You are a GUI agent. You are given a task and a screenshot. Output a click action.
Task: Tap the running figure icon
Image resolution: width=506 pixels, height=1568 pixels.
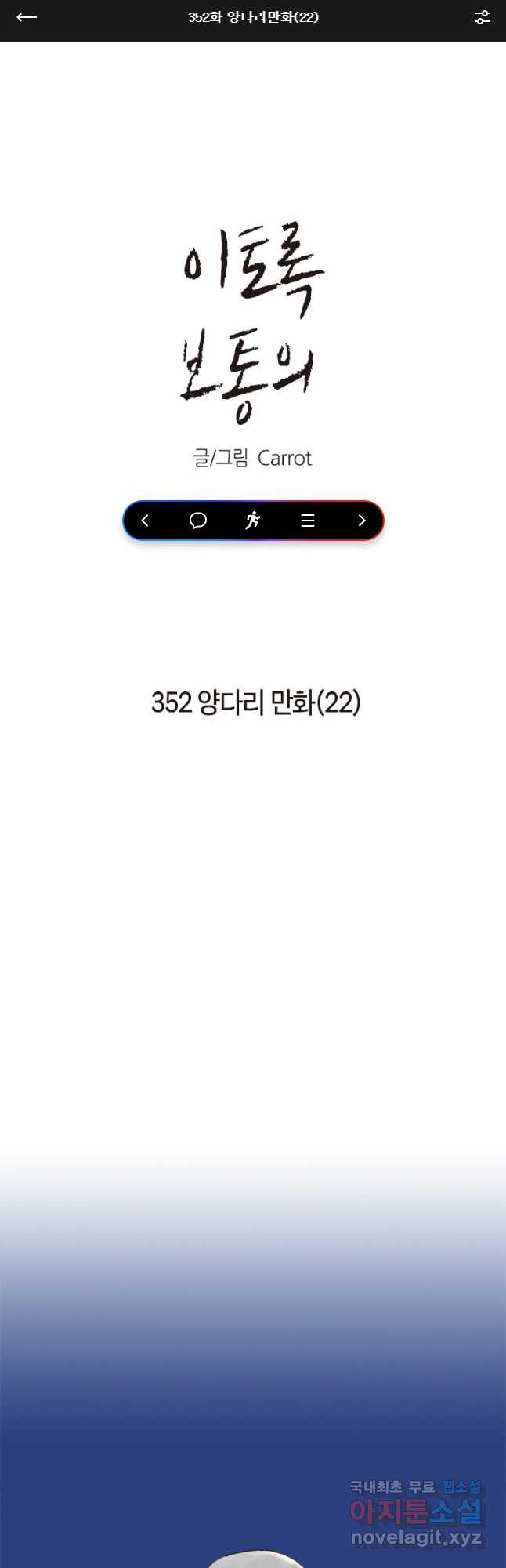[252, 521]
